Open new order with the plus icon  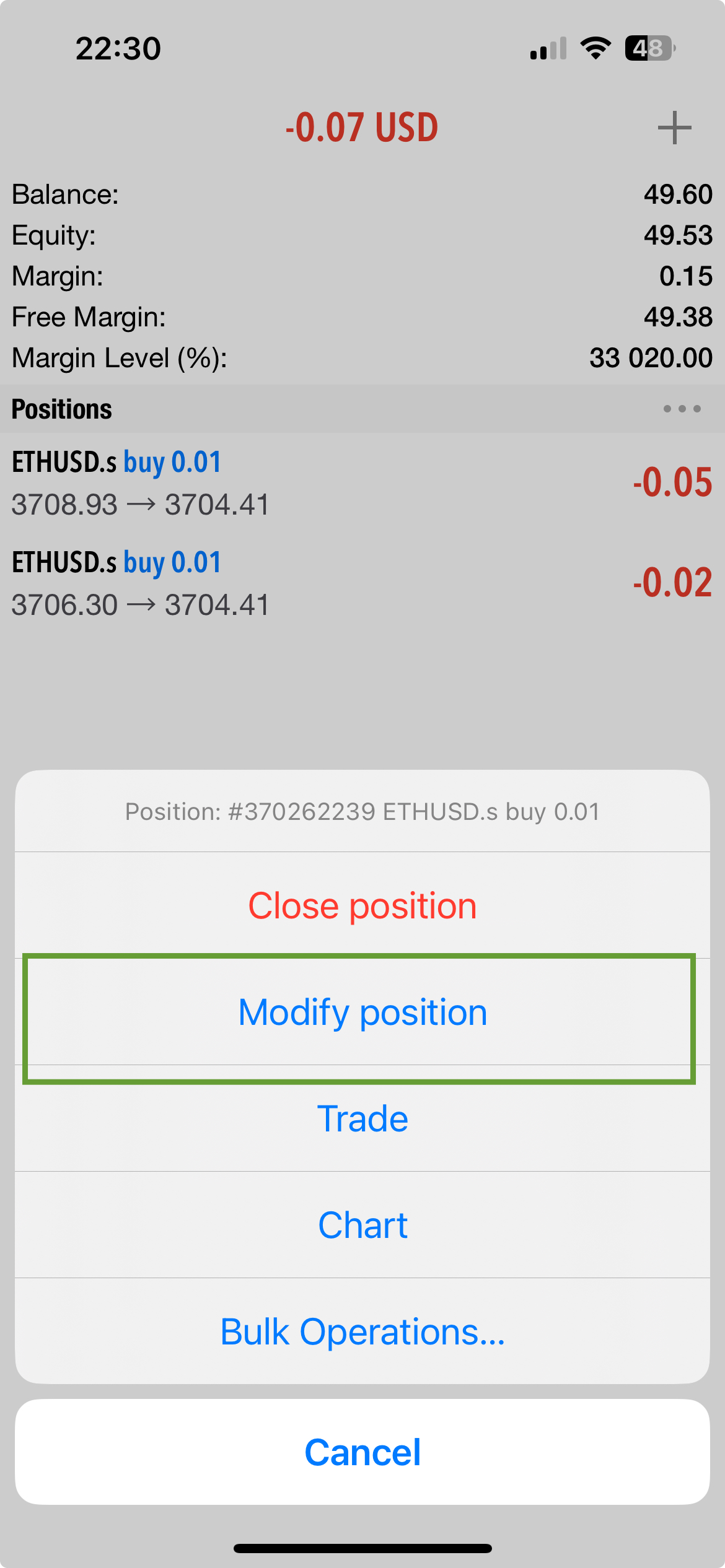click(x=674, y=128)
